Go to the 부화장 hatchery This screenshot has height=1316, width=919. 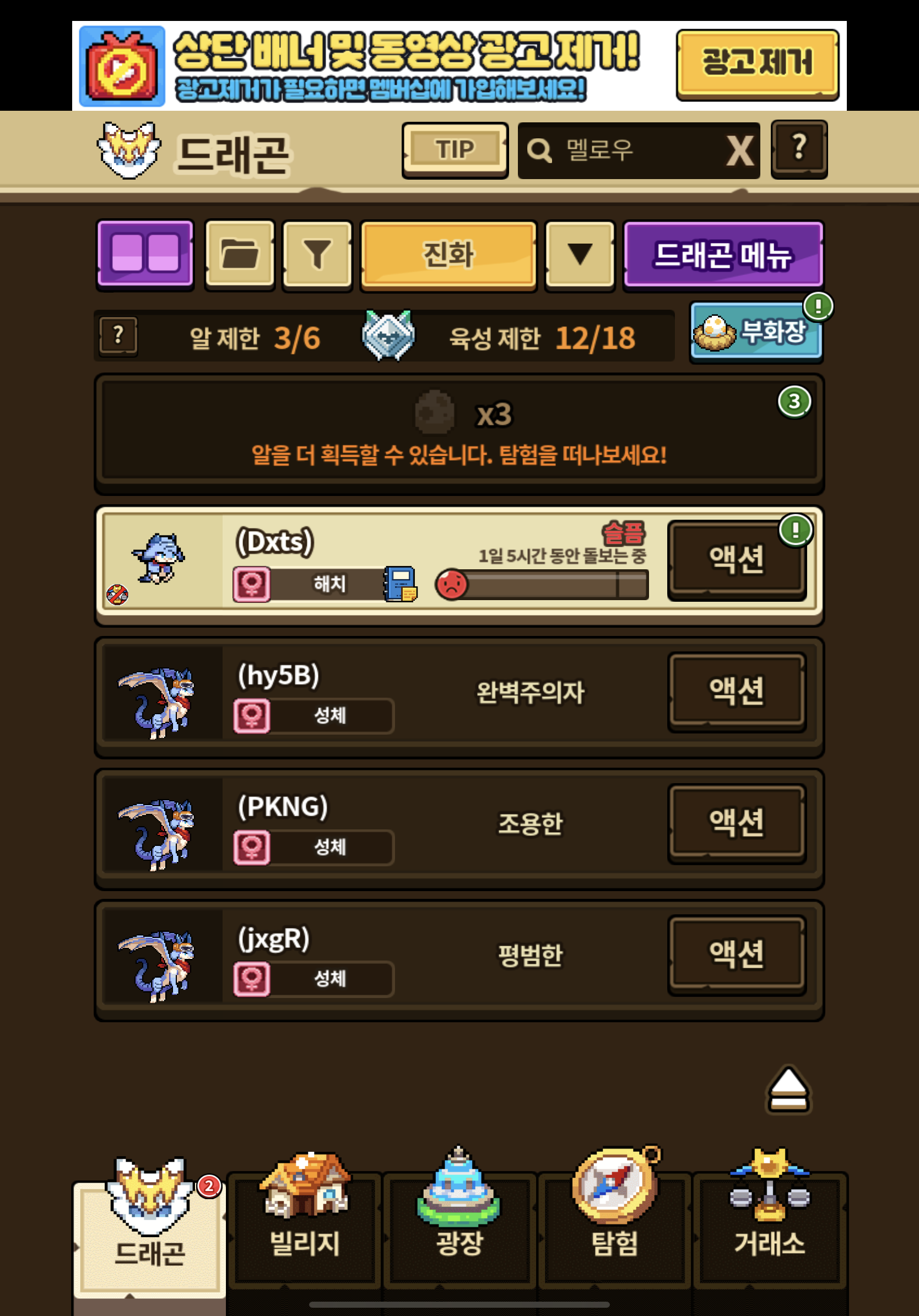tap(756, 332)
